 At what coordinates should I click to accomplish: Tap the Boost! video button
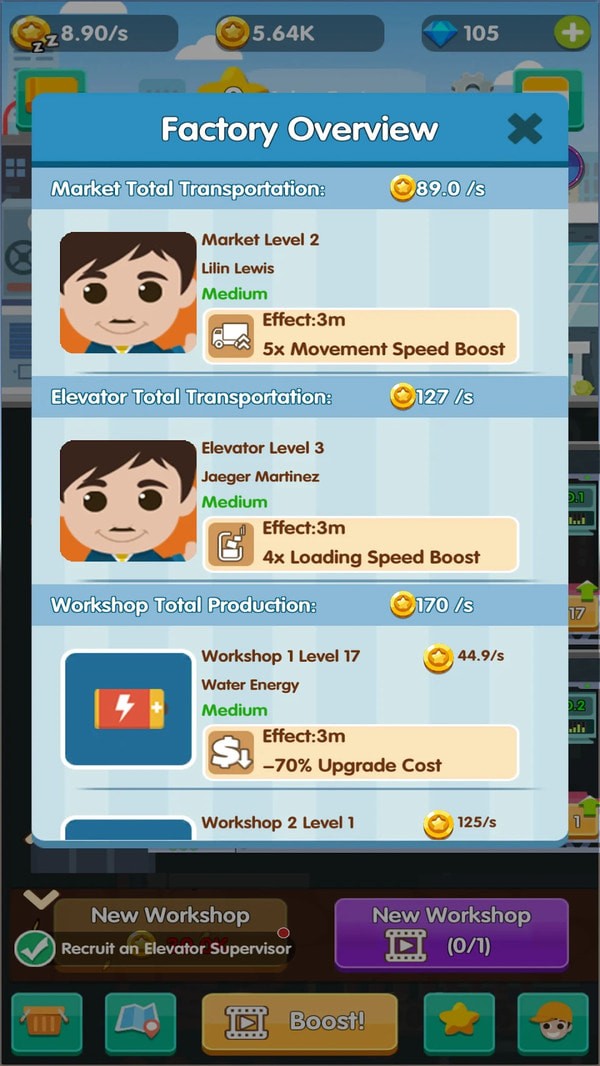pyautogui.click(x=299, y=1021)
